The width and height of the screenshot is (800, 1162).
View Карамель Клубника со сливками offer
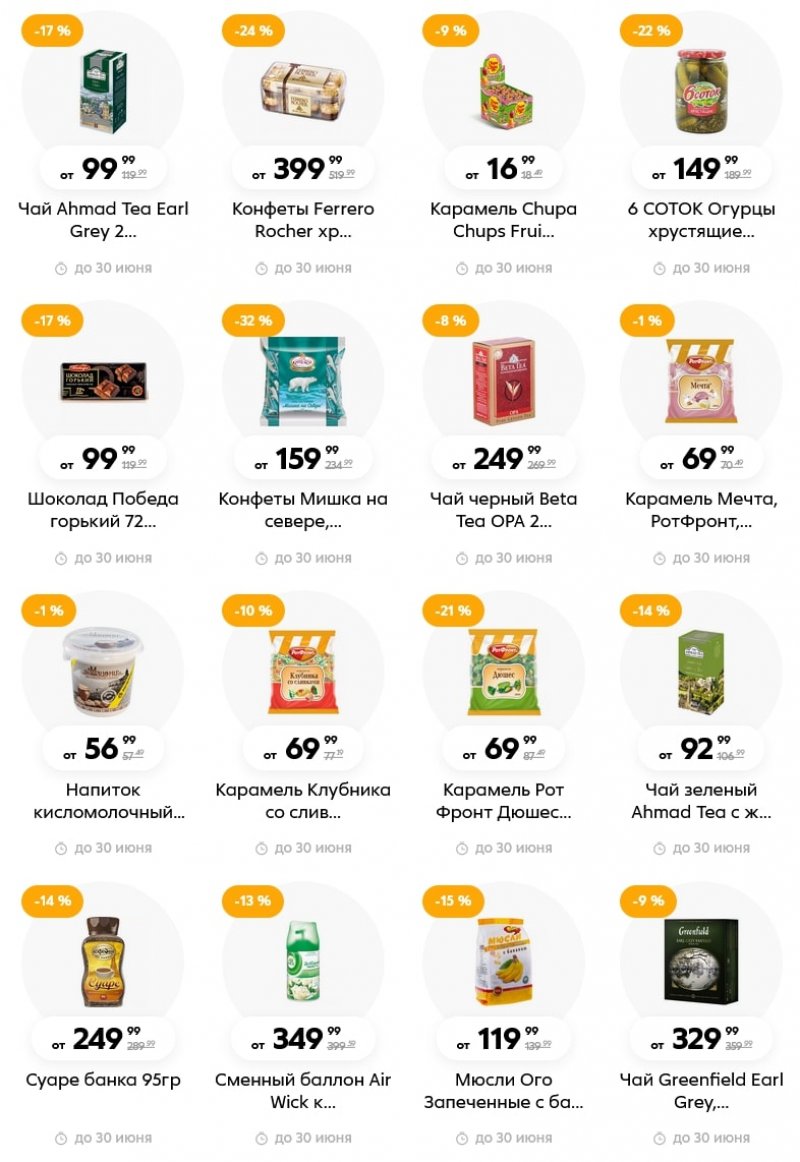[x=303, y=800]
